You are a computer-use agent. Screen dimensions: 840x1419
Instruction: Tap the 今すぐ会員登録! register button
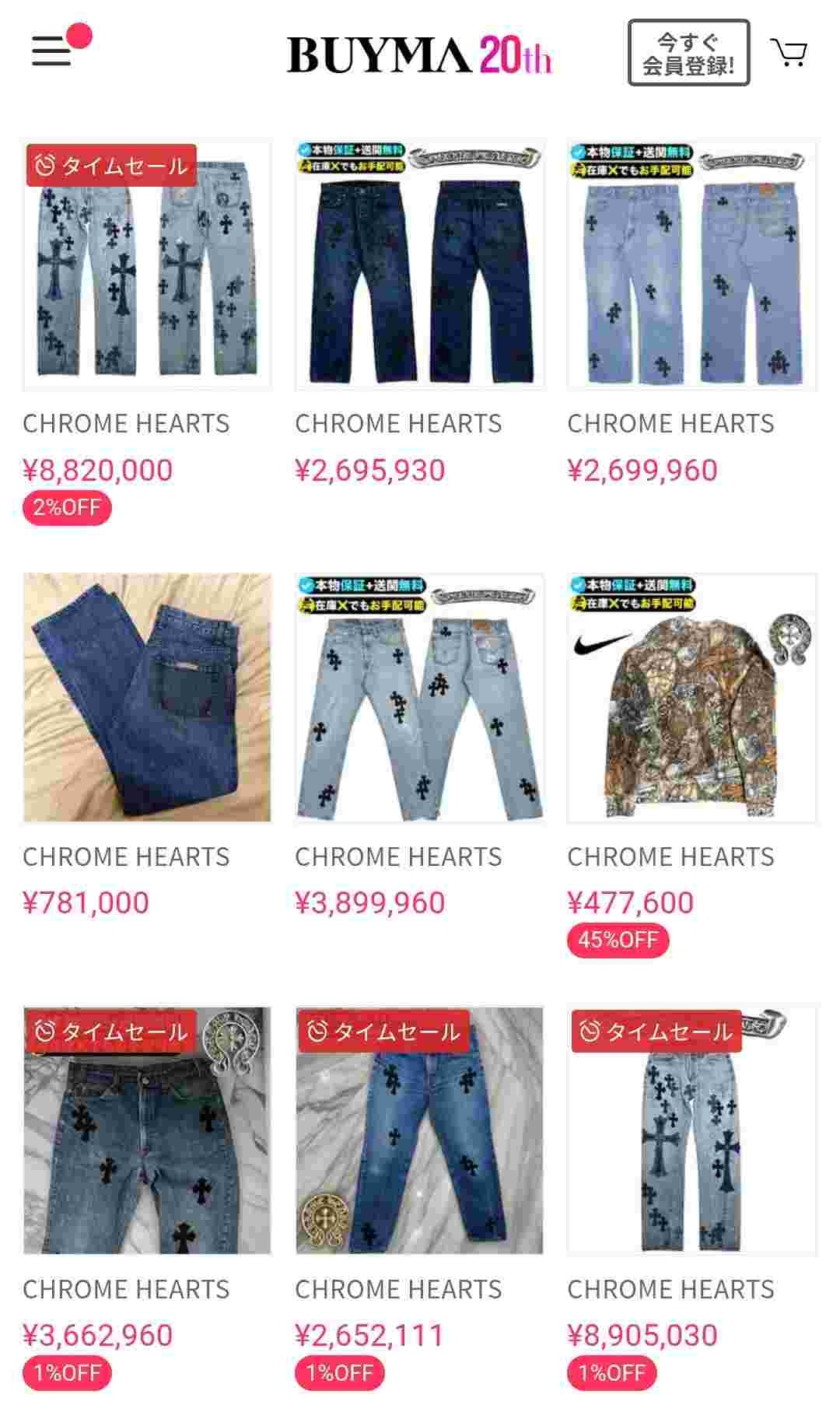coord(688,53)
